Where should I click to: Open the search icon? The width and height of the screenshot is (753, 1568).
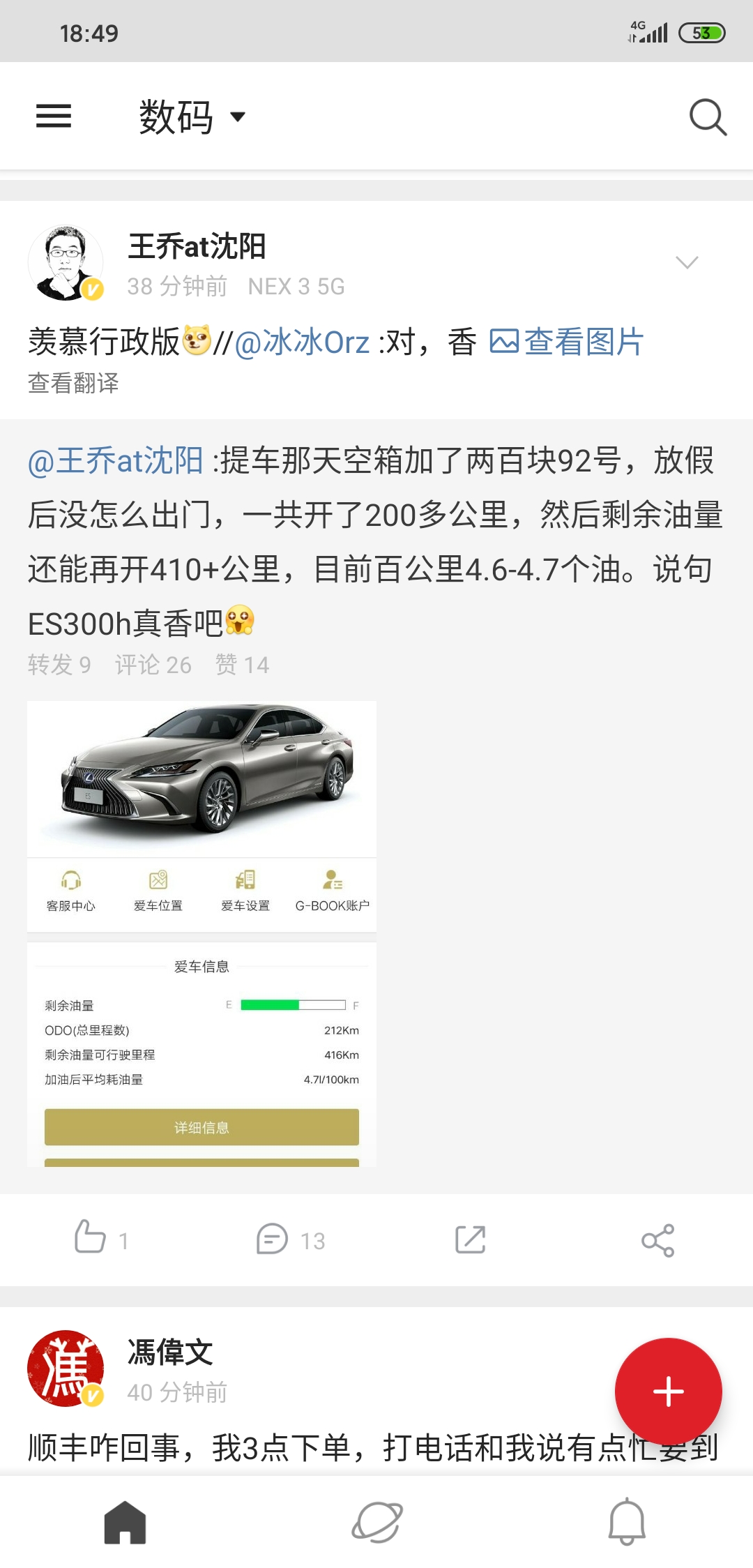708,116
